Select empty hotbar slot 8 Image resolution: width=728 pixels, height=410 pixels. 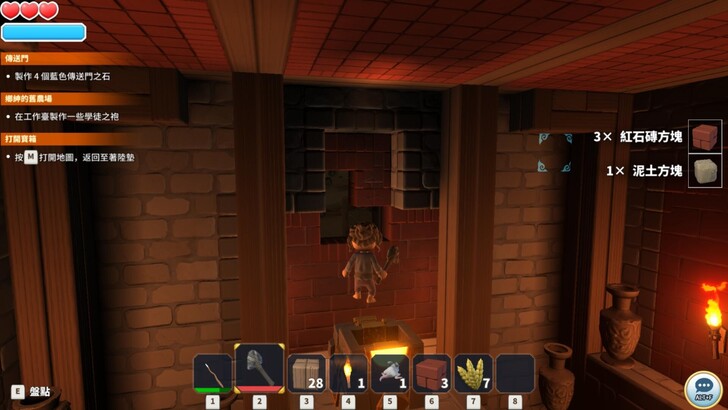(515, 373)
